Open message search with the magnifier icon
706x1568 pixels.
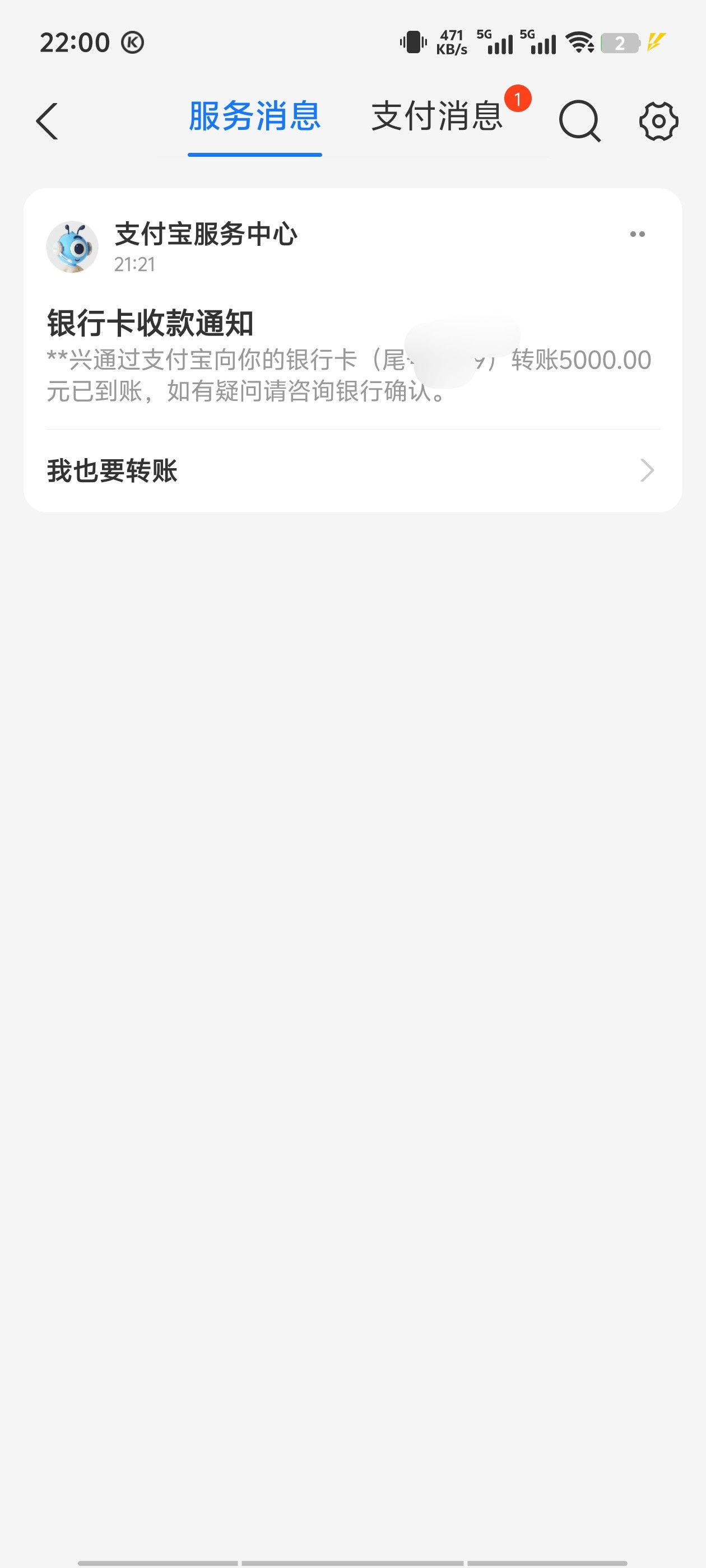[579, 121]
